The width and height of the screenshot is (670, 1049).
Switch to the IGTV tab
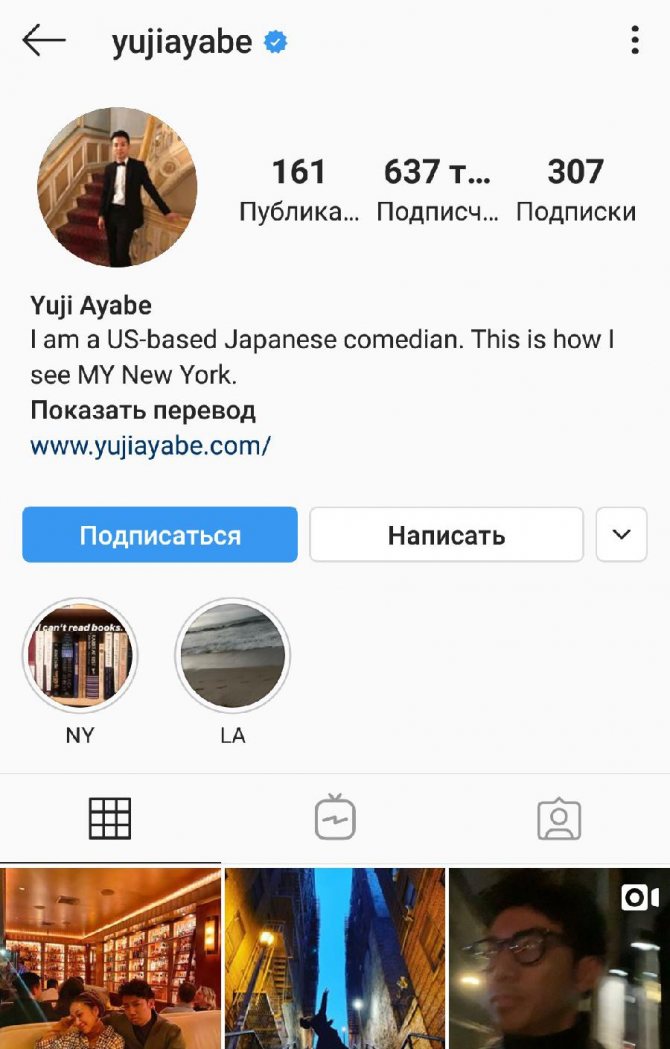[335, 819]
